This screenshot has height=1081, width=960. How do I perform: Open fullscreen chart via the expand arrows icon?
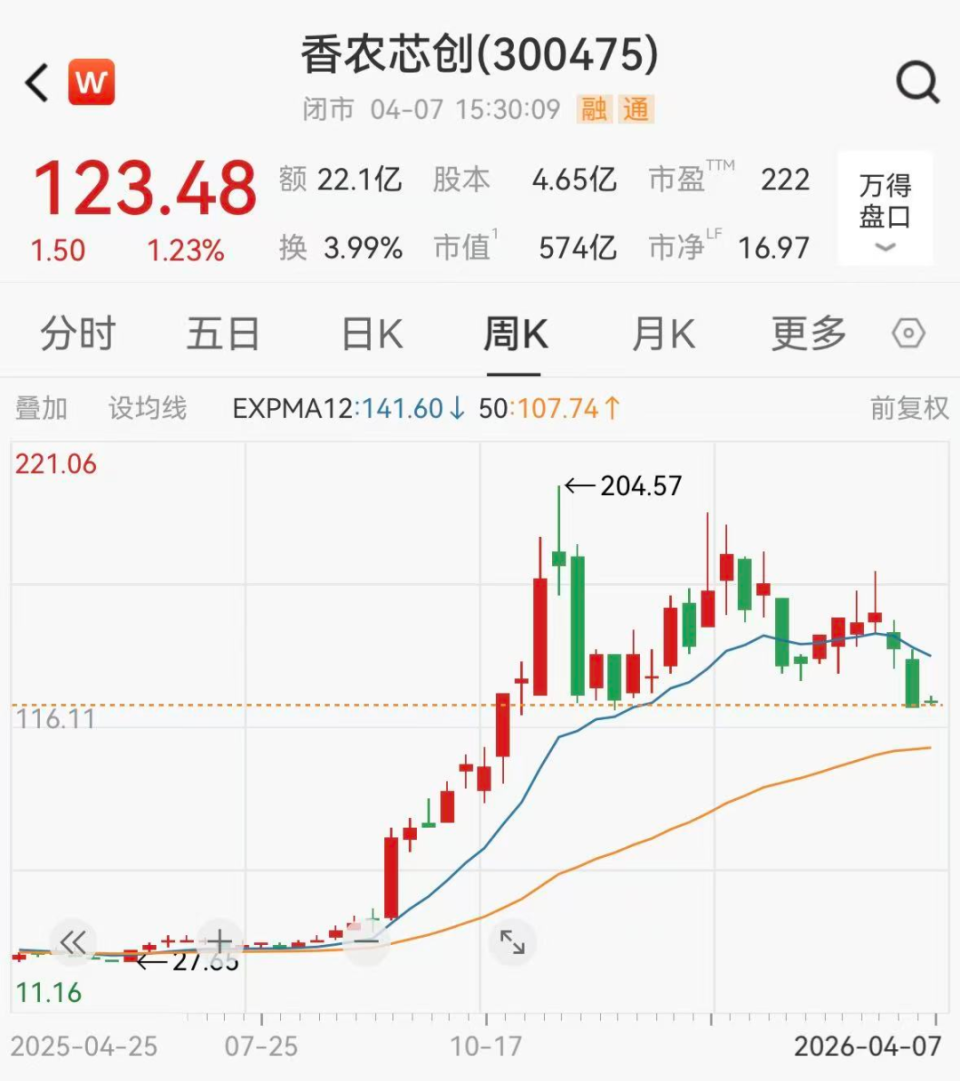pyautogui.click(x=513, y=941)
